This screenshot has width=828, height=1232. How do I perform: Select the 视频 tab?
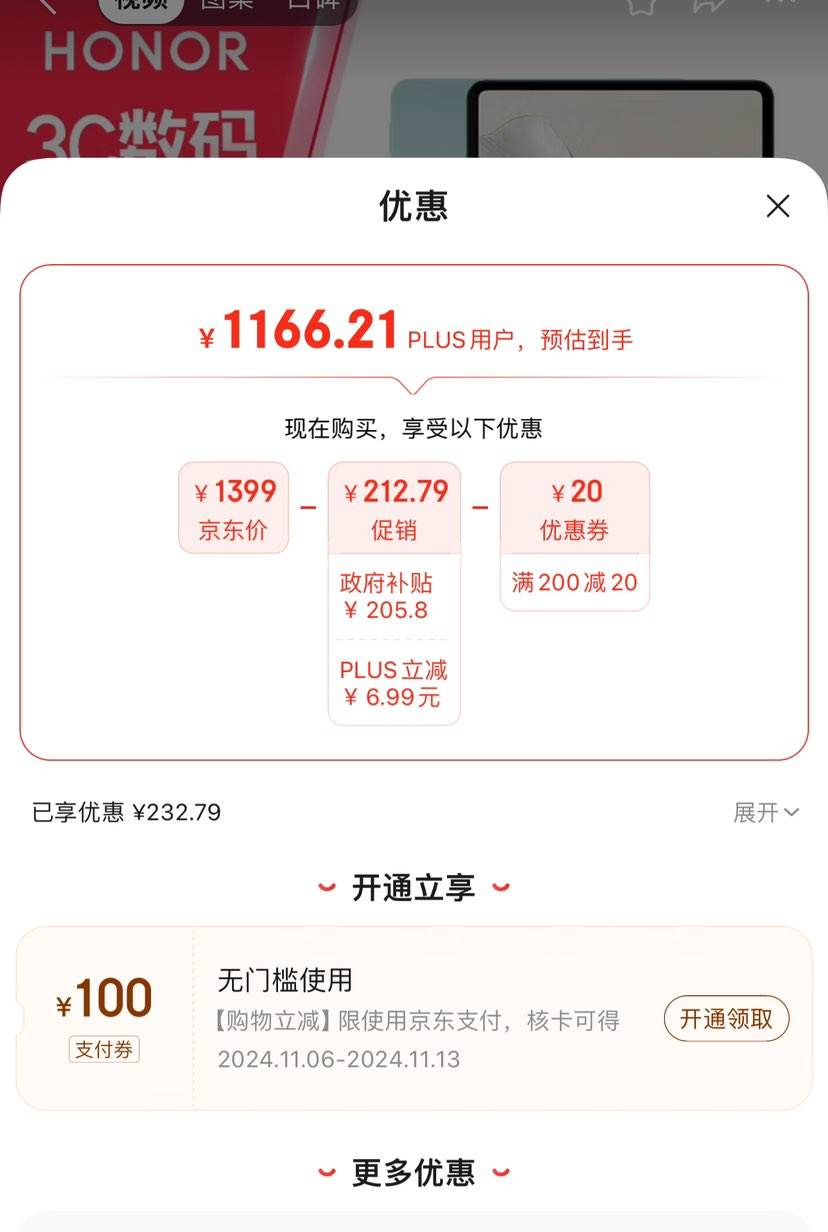point(141,5)
